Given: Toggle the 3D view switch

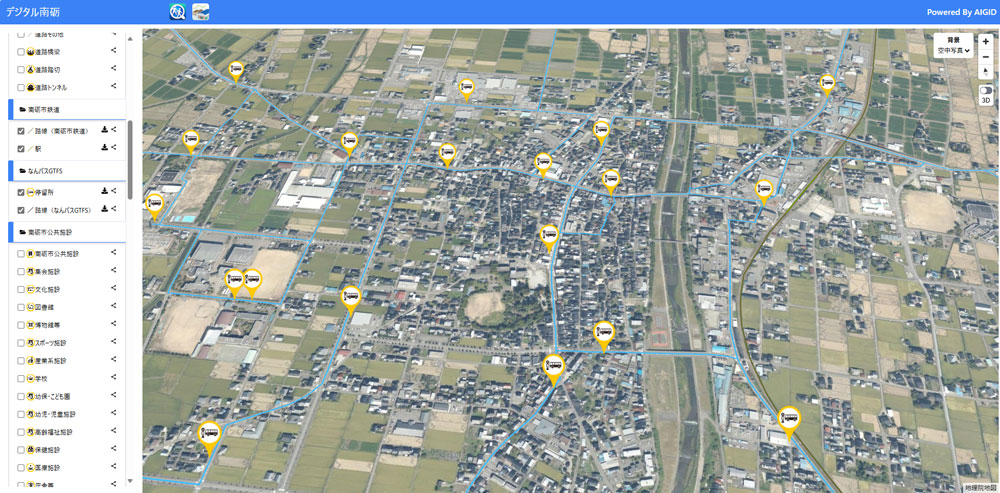Looking at the screenshot, I should (x=986, y=90).
